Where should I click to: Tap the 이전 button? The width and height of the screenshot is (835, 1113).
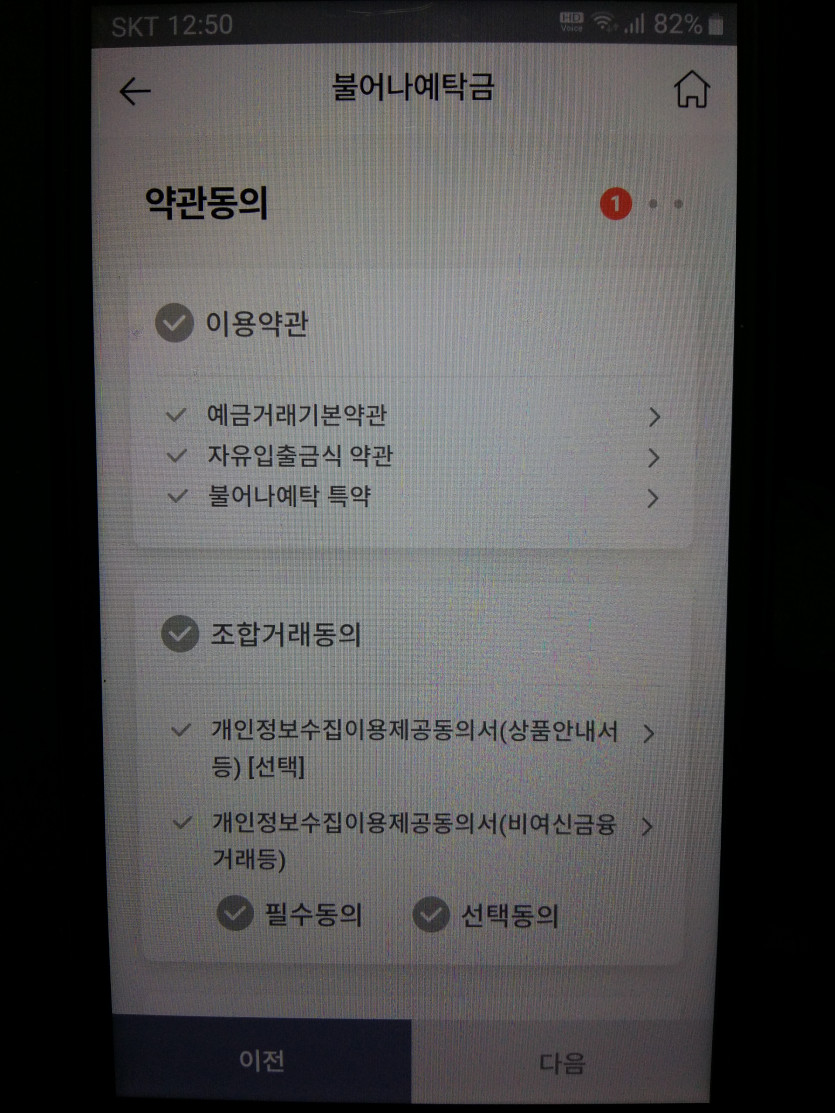pos(262,1061)
